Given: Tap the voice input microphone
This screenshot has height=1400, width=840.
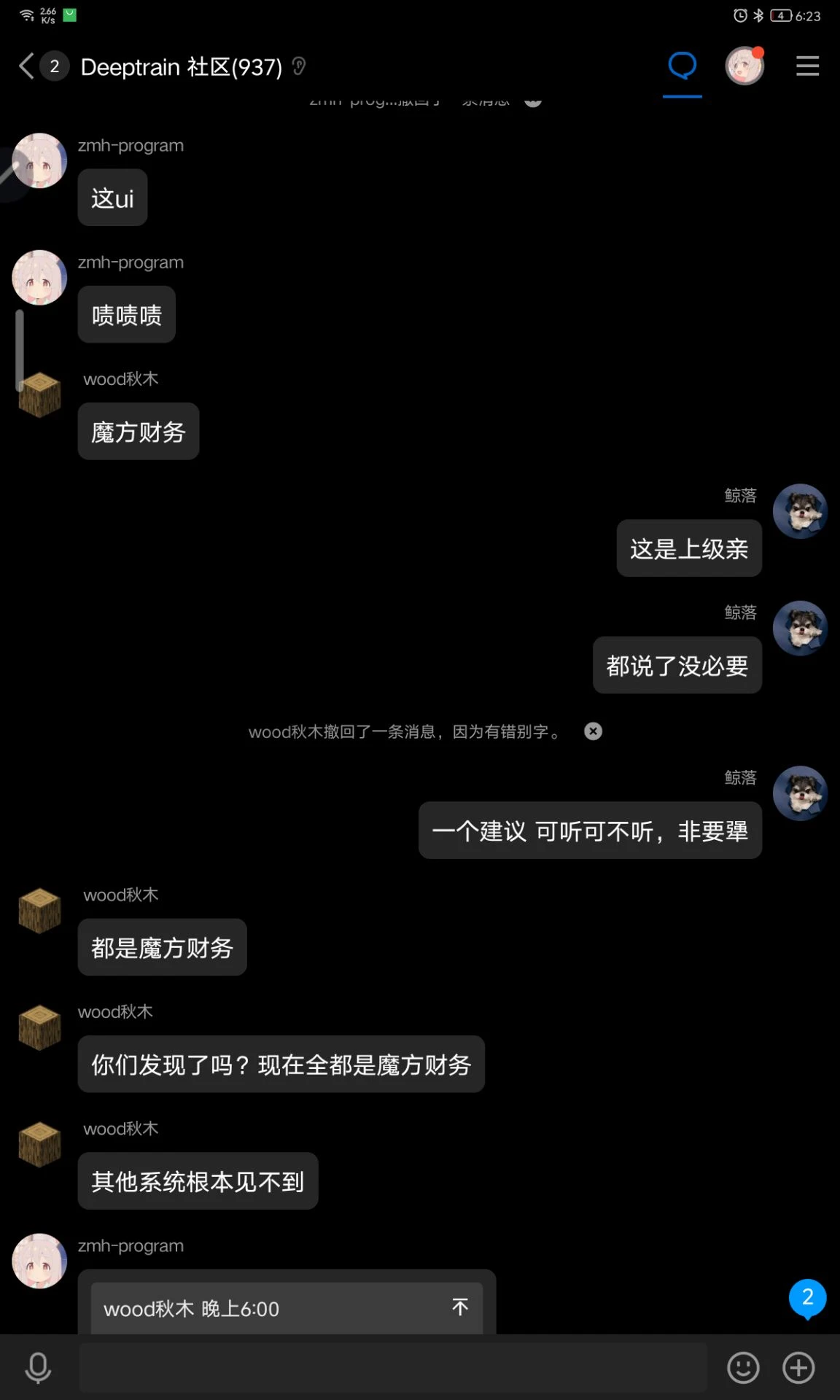Looking at the screenshot, I should click(x=38, y=1368).
